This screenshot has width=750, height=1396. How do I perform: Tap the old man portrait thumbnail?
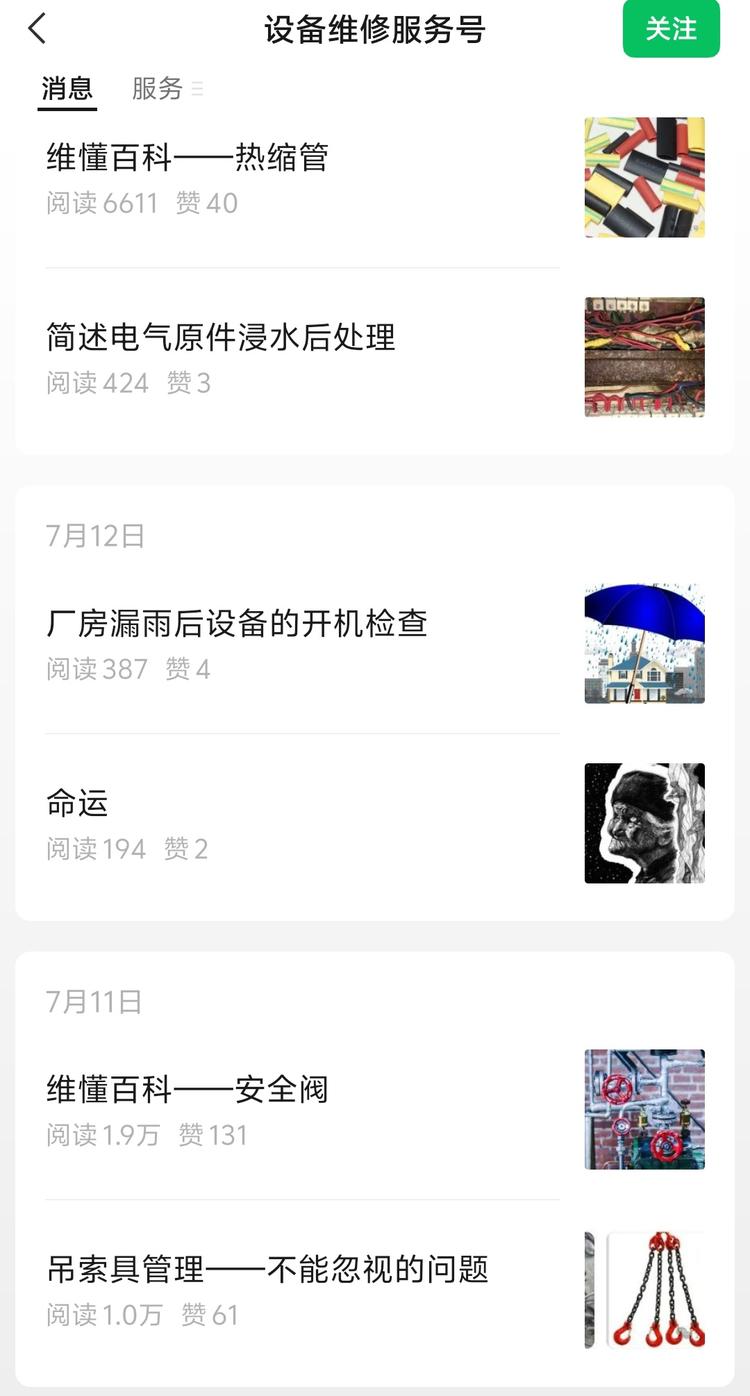[x=644, y=823]
